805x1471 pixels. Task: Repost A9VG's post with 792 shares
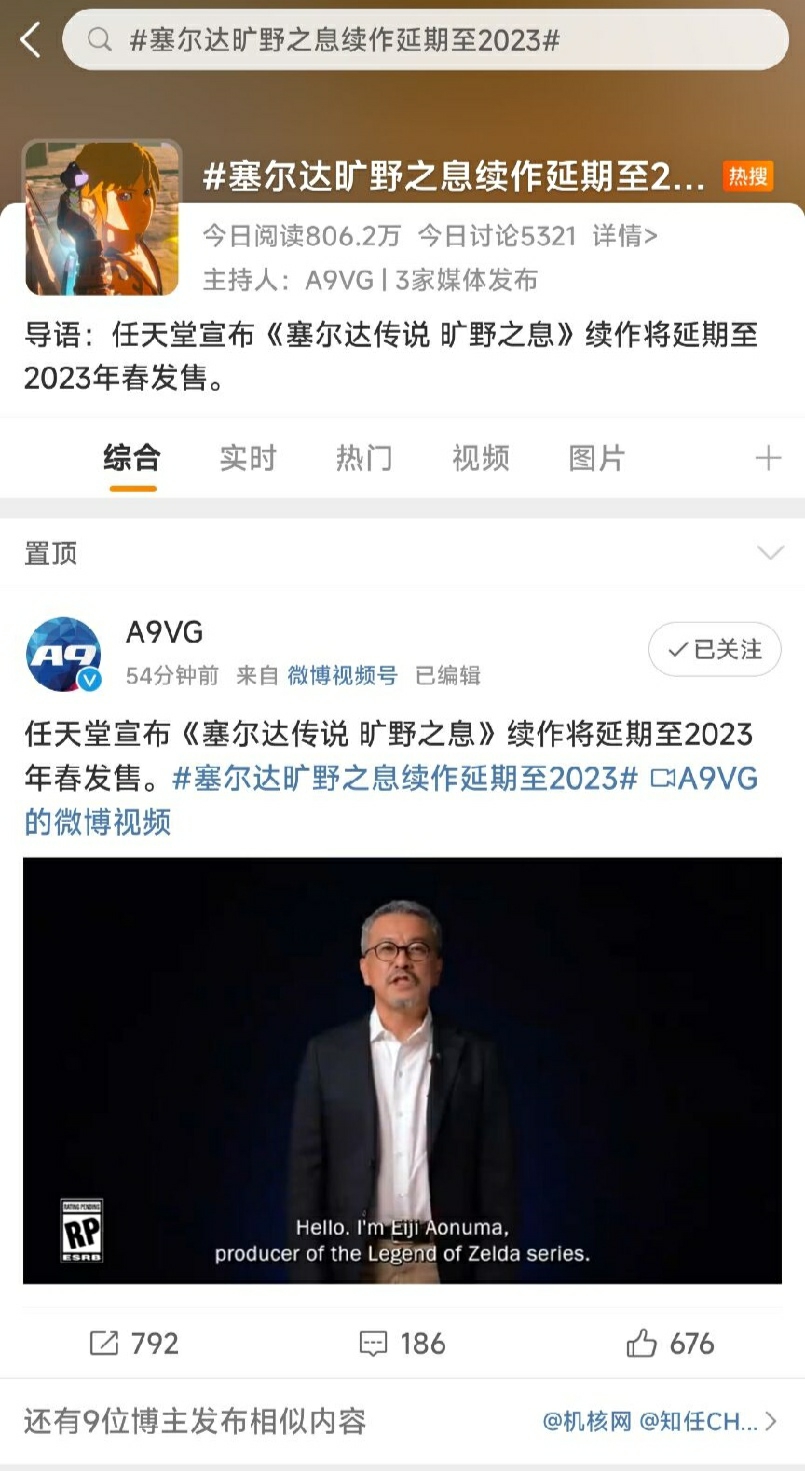134,1343
